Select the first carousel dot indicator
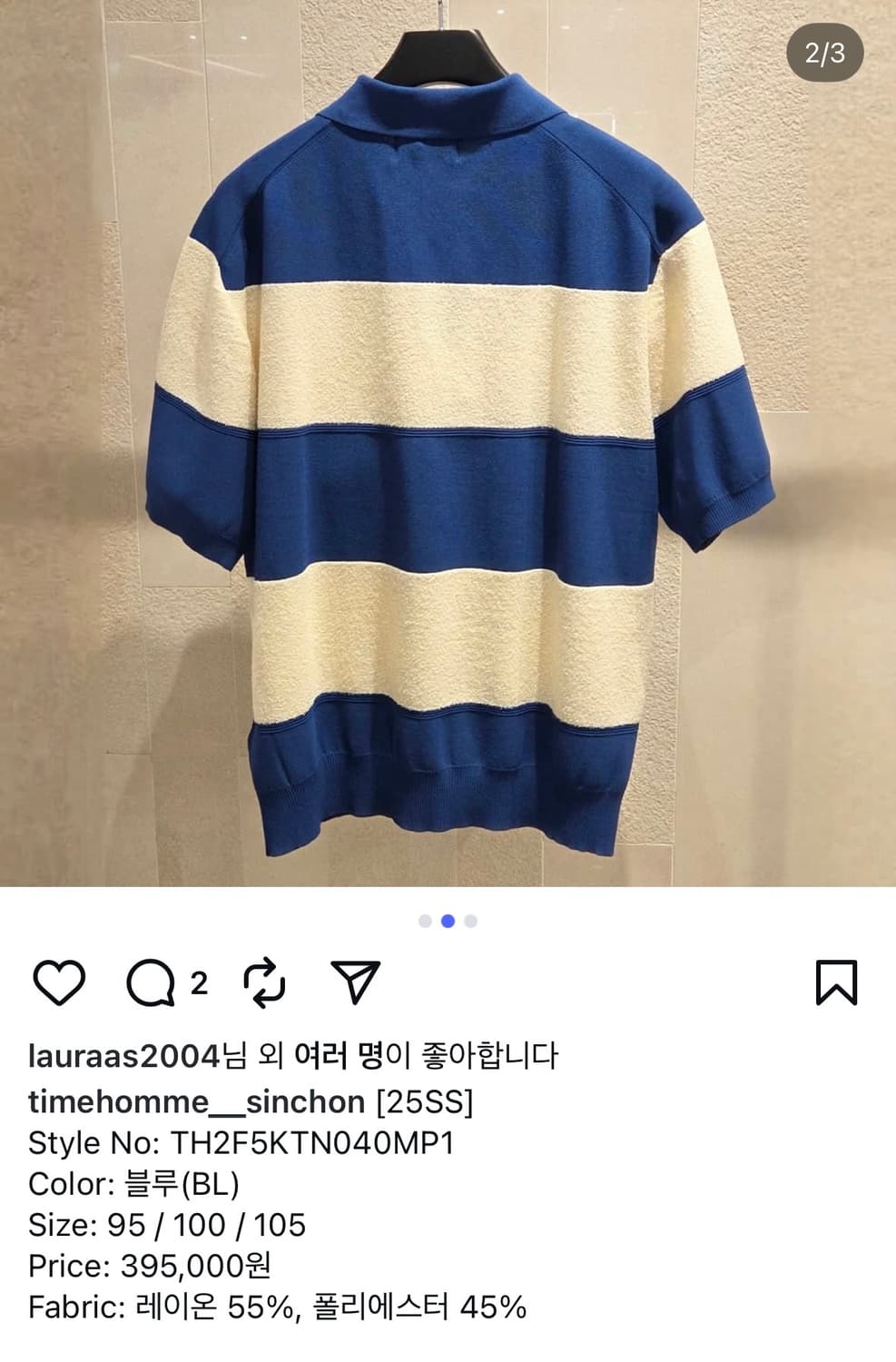 tap(425, 923)
